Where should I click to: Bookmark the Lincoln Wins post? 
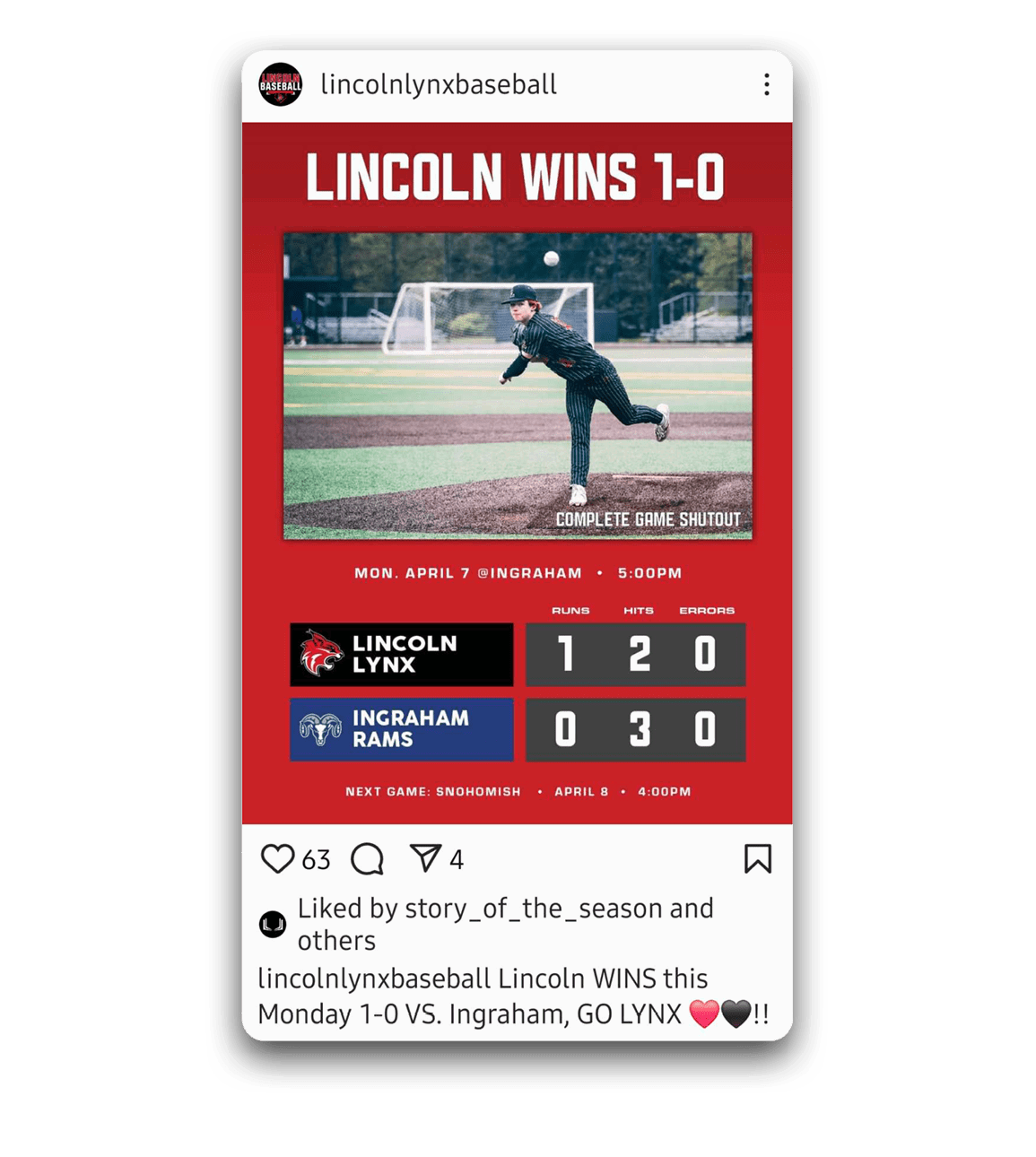(757, 858)
